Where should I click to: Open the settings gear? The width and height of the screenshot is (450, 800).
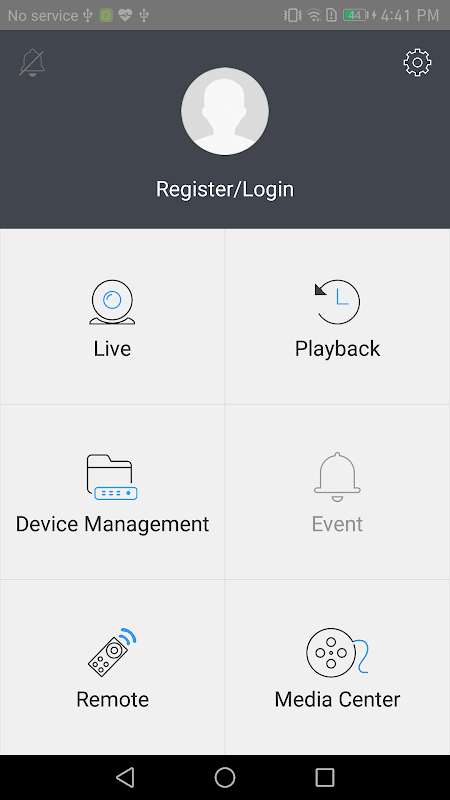click(417, 63)
